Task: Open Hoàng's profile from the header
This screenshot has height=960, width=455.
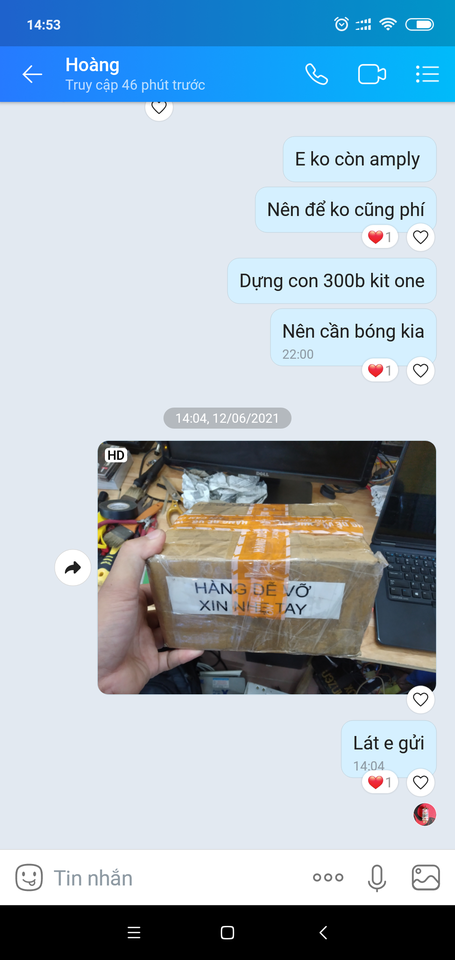Action: (x=135, y=74)
